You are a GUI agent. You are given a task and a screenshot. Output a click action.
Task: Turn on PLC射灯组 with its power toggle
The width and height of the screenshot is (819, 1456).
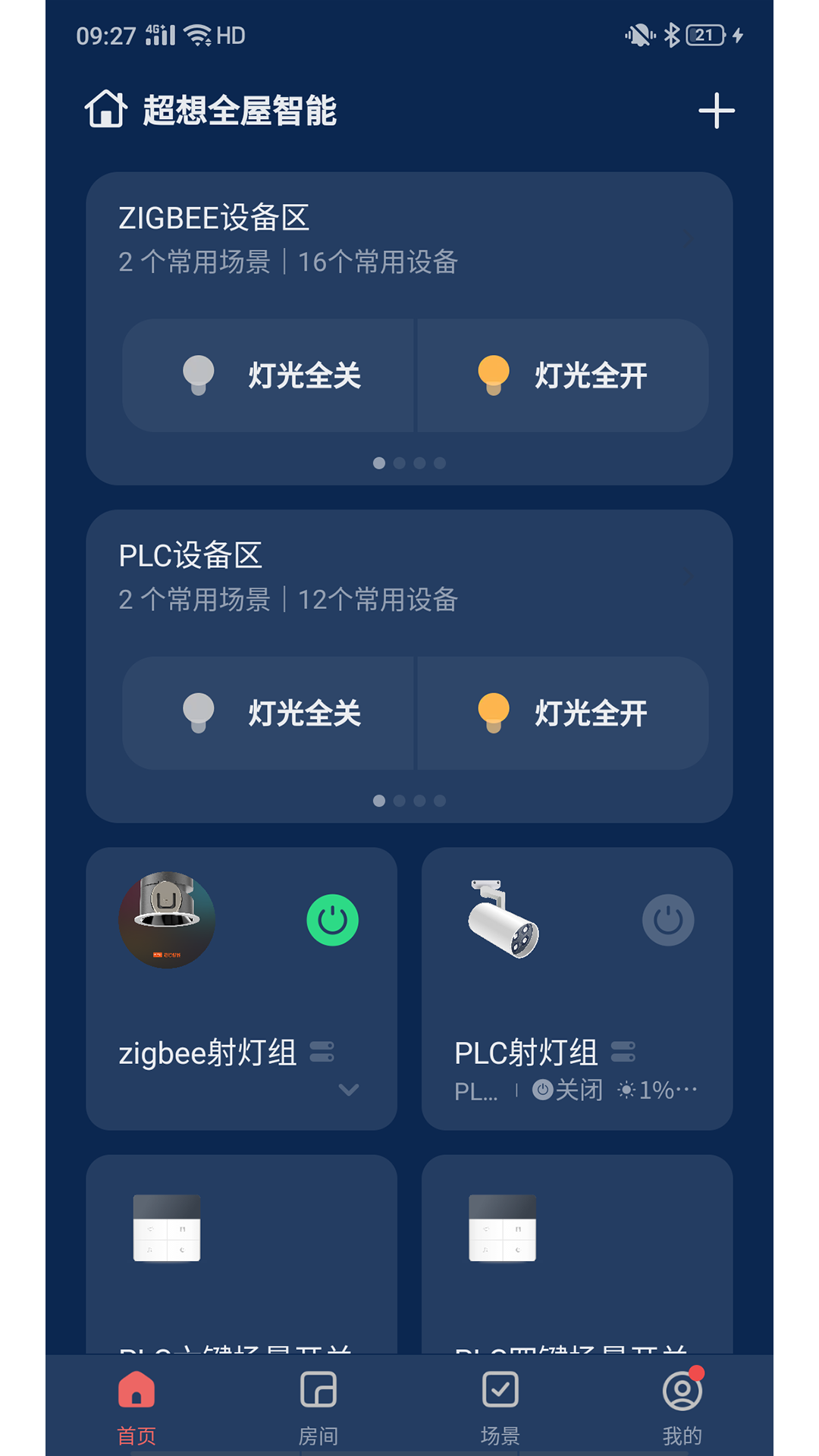666,919
